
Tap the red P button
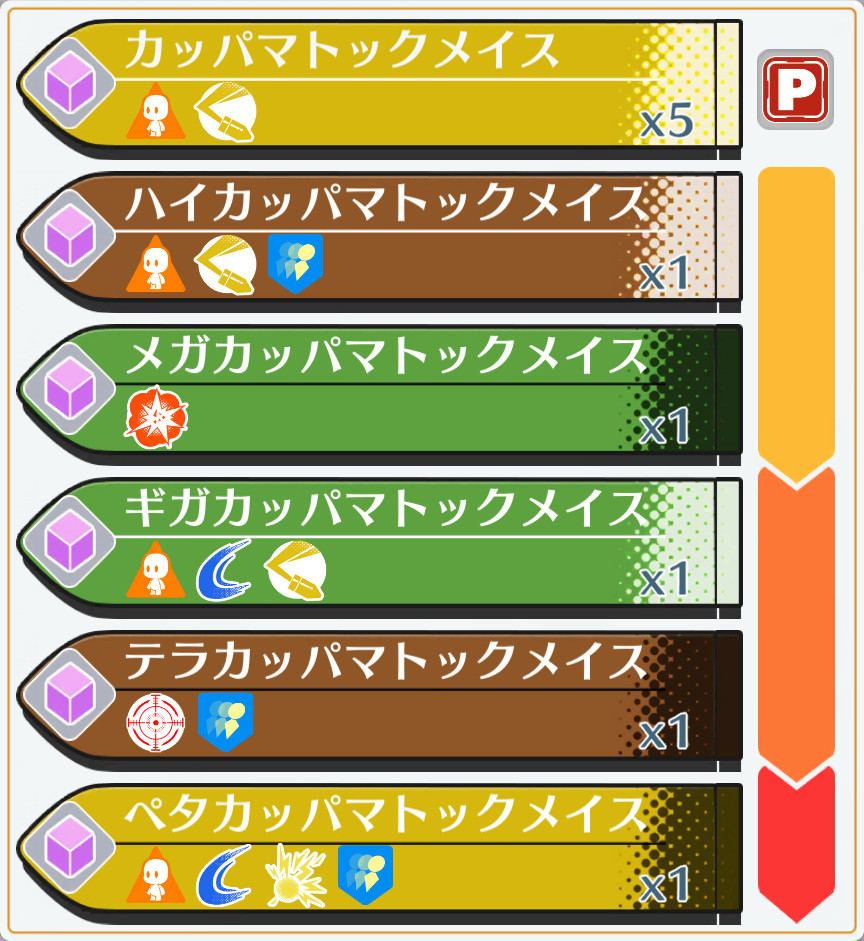795,90
